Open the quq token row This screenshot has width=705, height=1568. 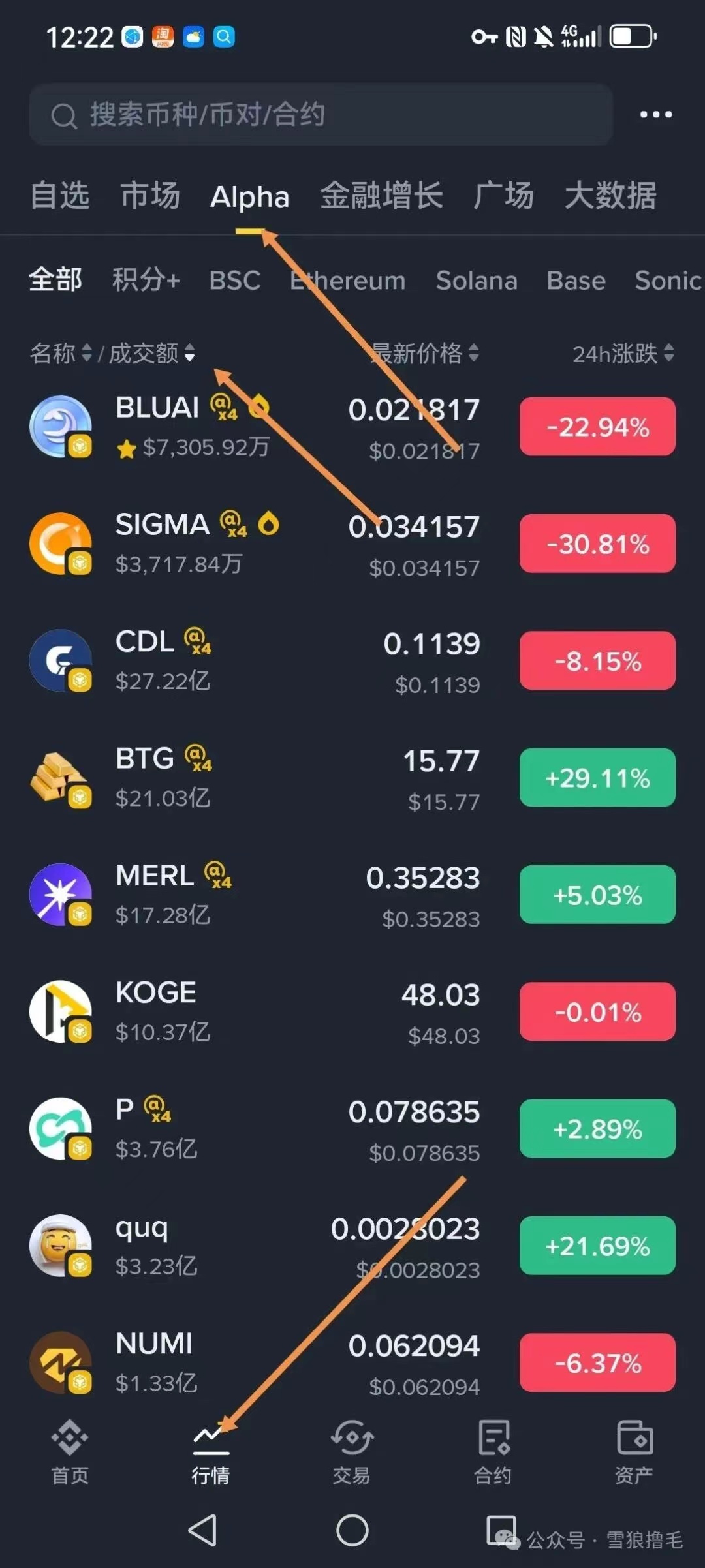click(261, 1246)
